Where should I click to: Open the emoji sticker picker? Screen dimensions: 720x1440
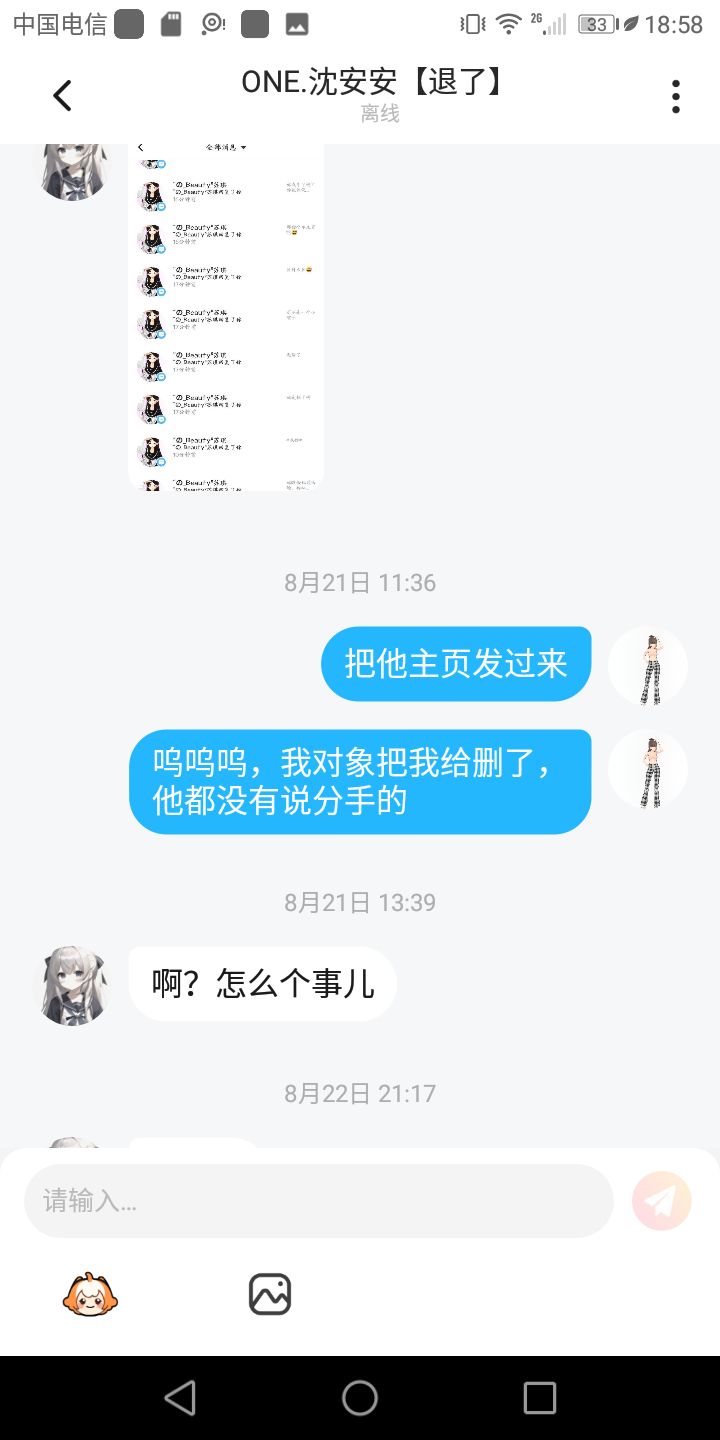[90, 1294]
